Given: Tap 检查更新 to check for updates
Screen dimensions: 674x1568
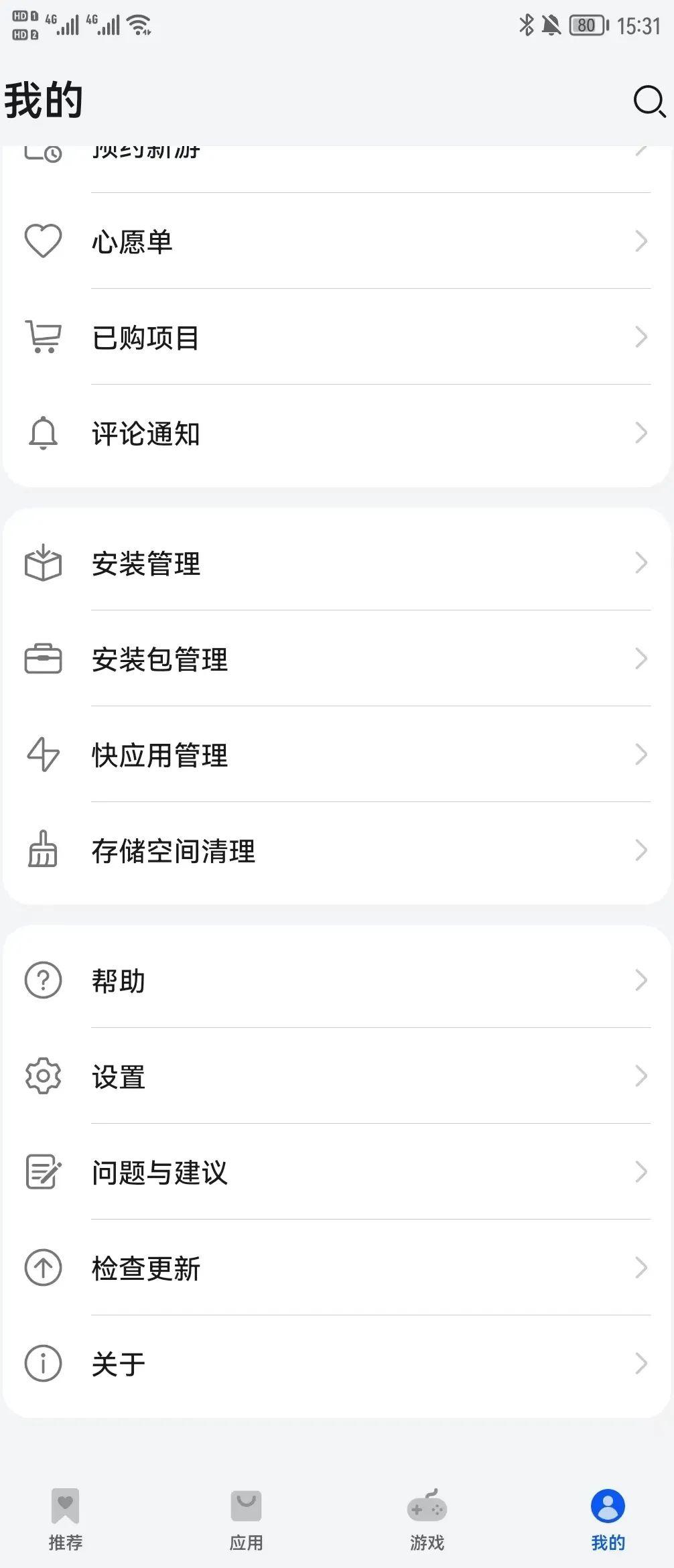Looking at the screenshot, I should tap(336, 1268).
